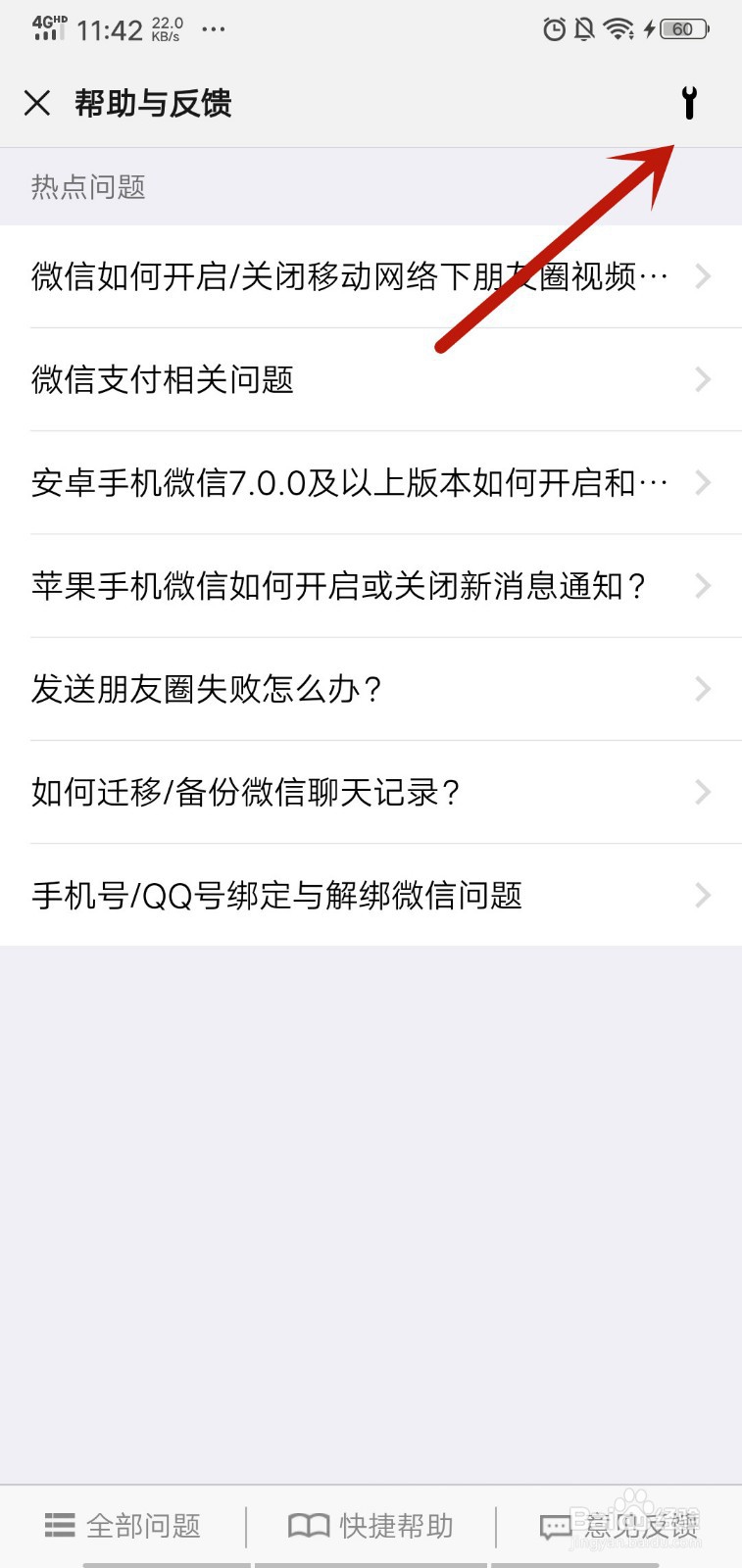Open the wrench tools icon
The image size is (742, 1568).
coord(689,103)
